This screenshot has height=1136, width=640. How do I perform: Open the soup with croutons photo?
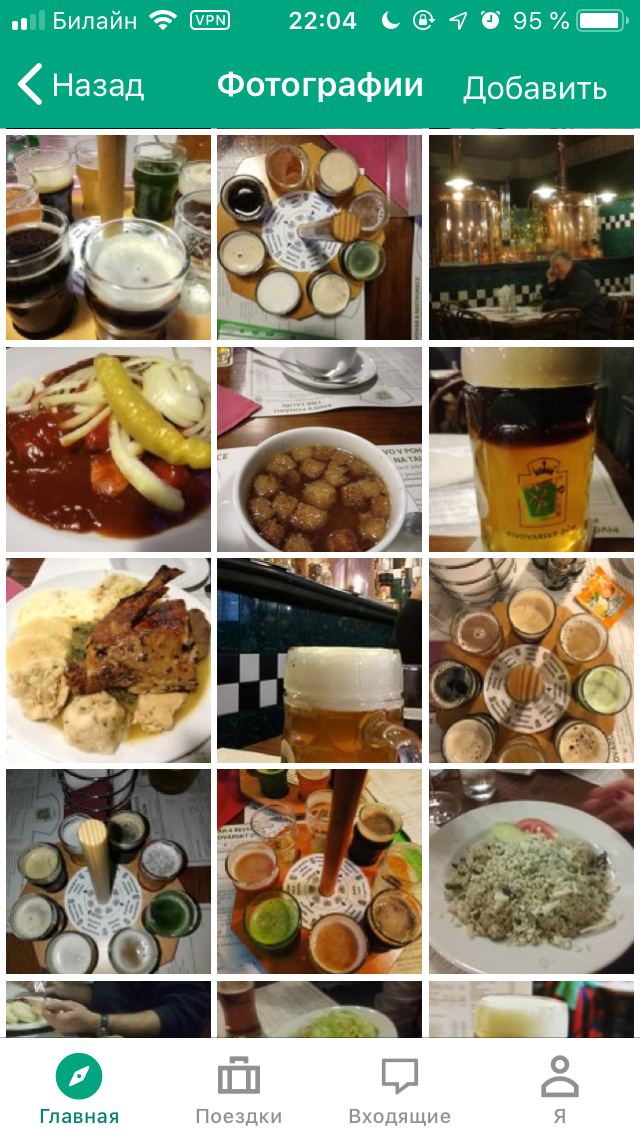tap(320, 449)
